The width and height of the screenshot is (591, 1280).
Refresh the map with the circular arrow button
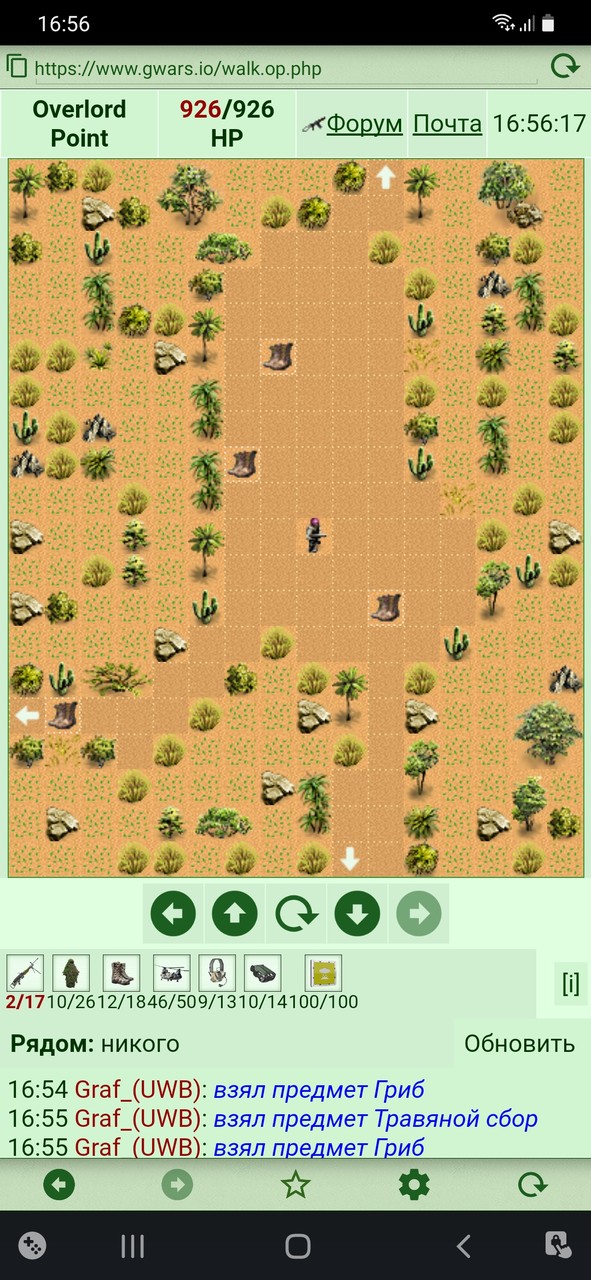point(296,913)
